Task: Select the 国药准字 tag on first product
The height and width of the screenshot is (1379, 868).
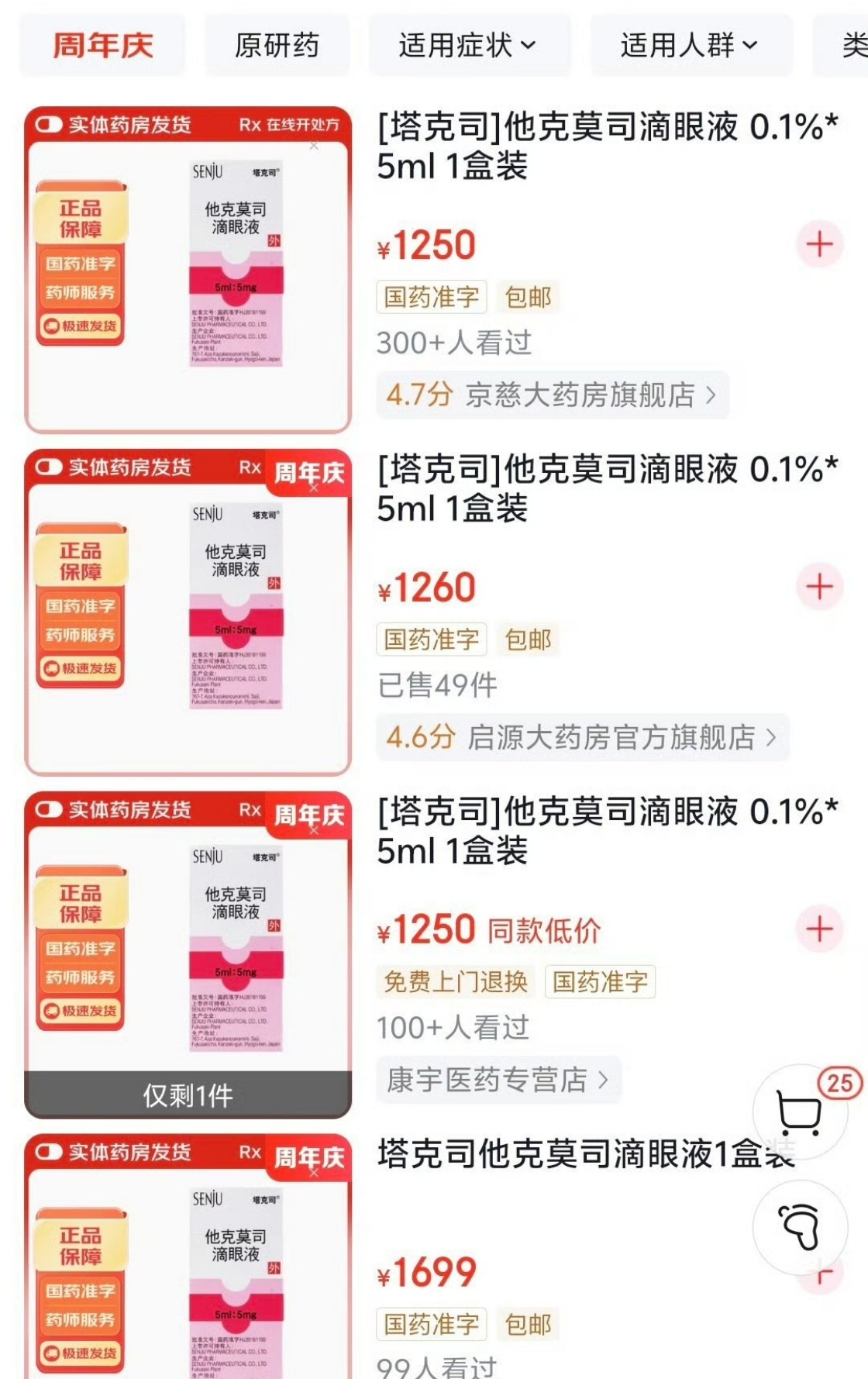Action: [x=432, y=297]
